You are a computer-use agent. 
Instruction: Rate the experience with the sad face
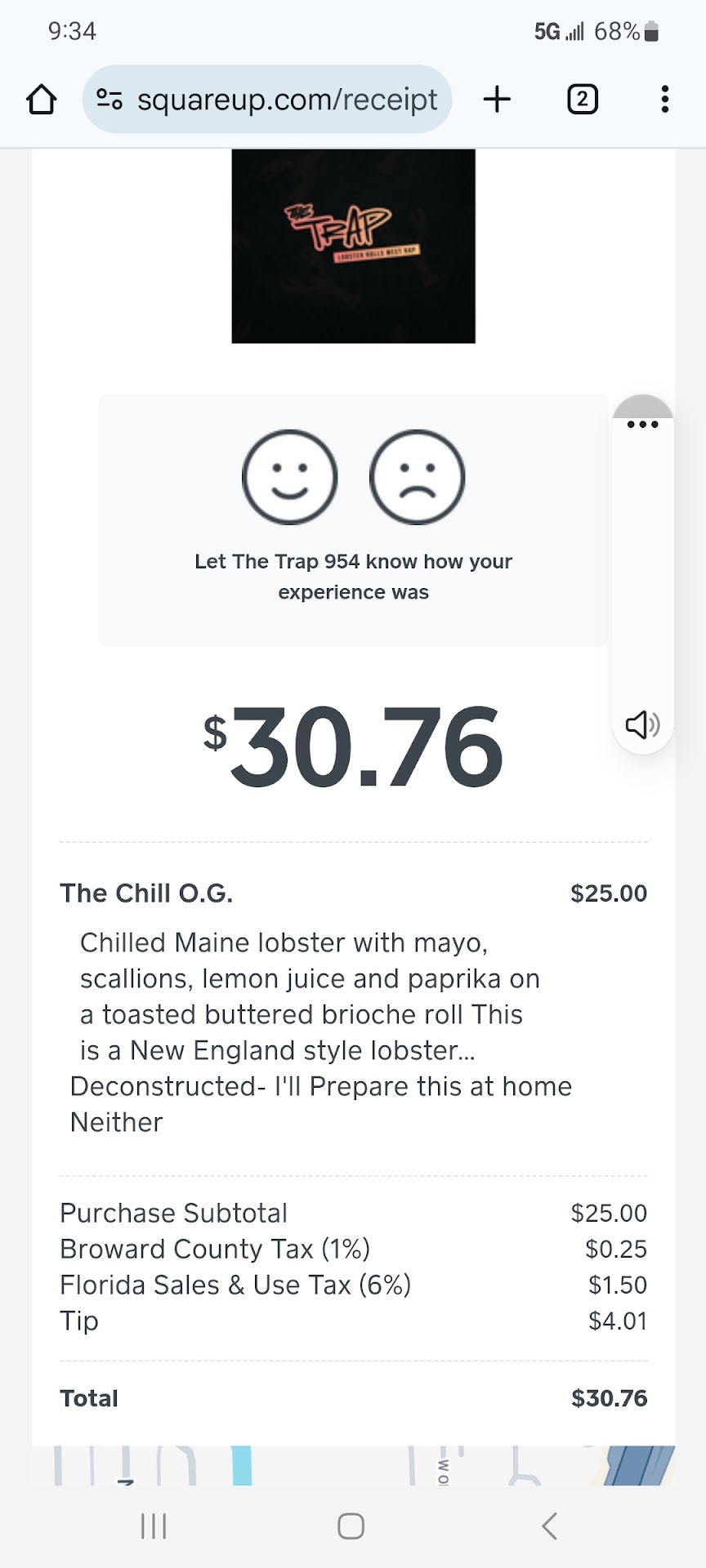417,477
